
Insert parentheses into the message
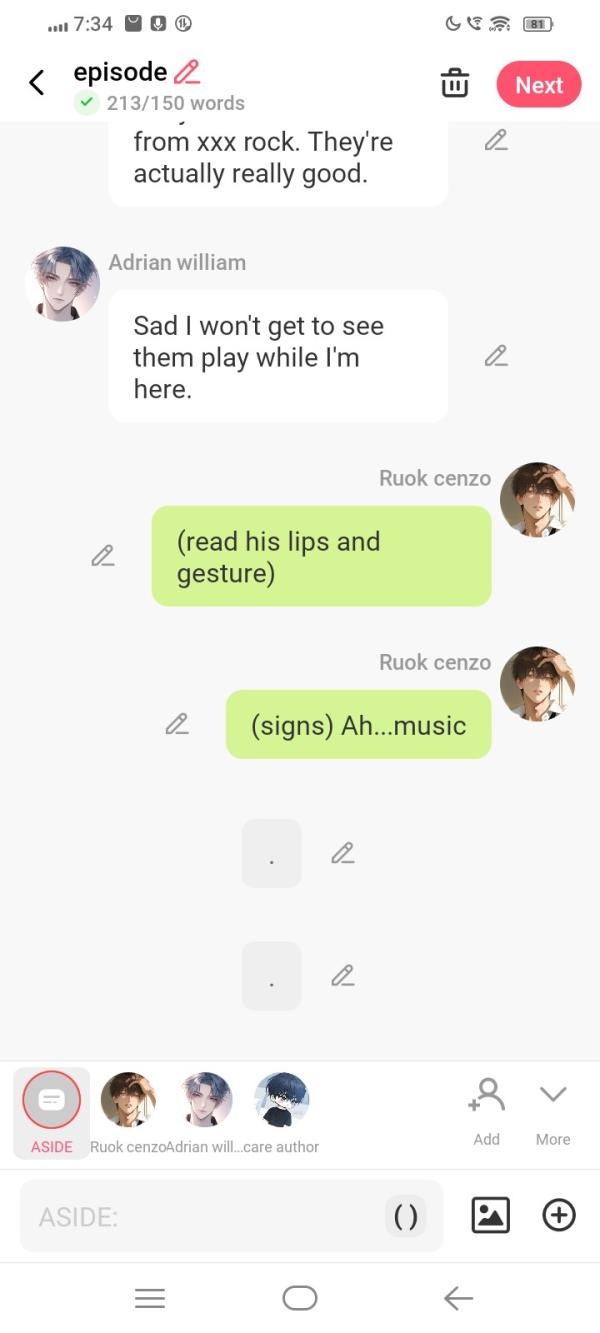click(x=406, y=1217)
